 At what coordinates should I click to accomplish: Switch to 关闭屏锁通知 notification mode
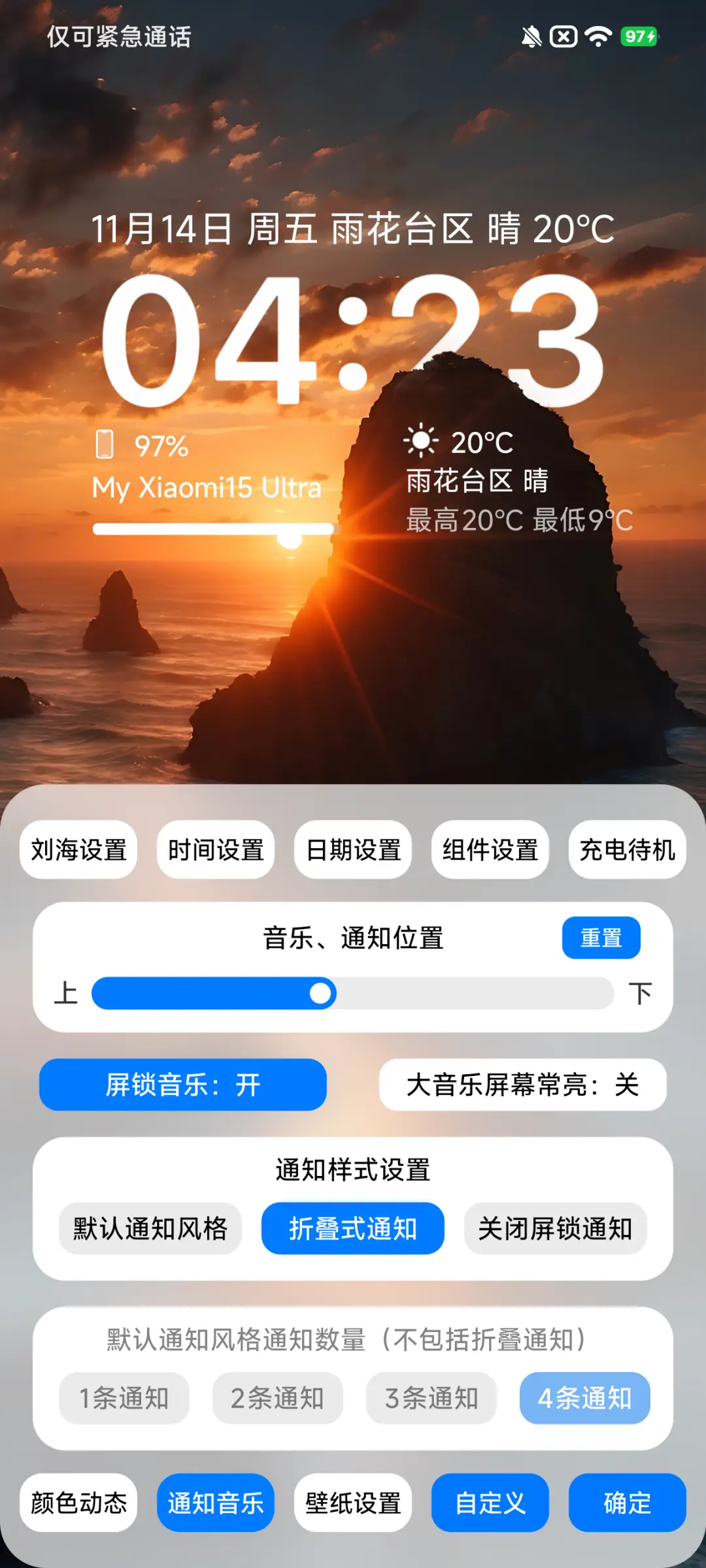(555, 1228)
